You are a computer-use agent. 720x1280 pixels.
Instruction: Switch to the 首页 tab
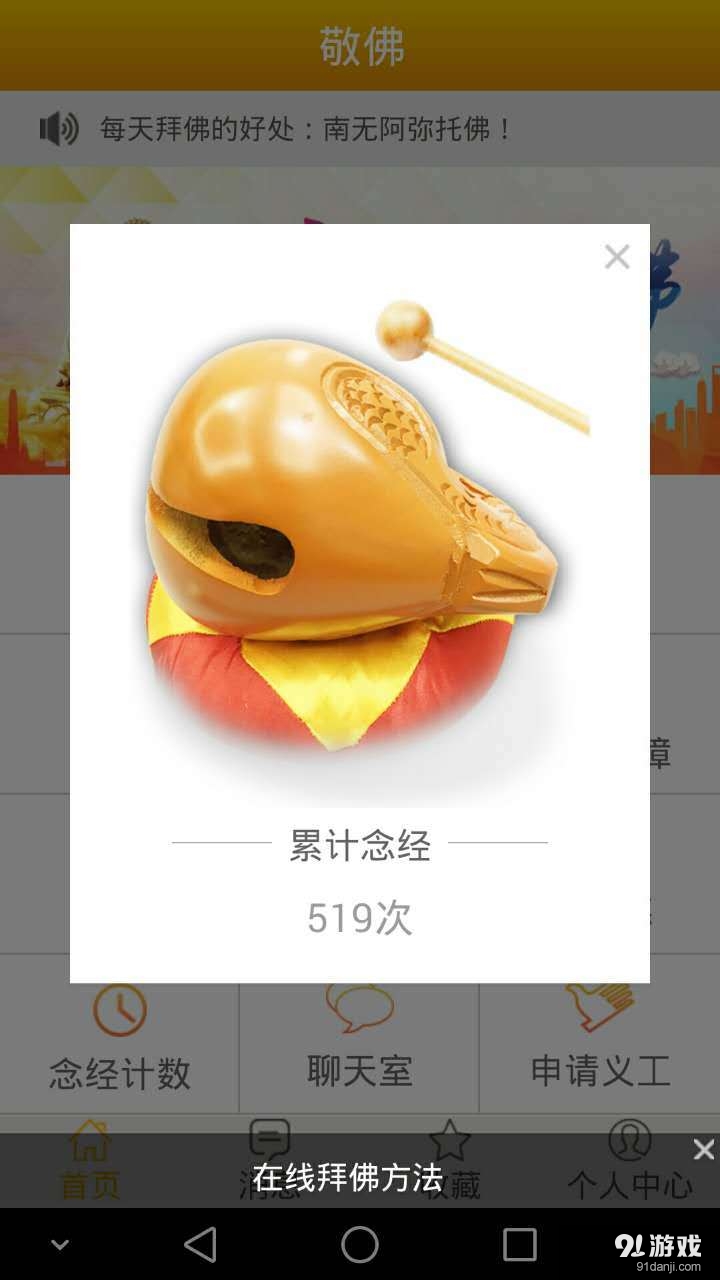89,1160
